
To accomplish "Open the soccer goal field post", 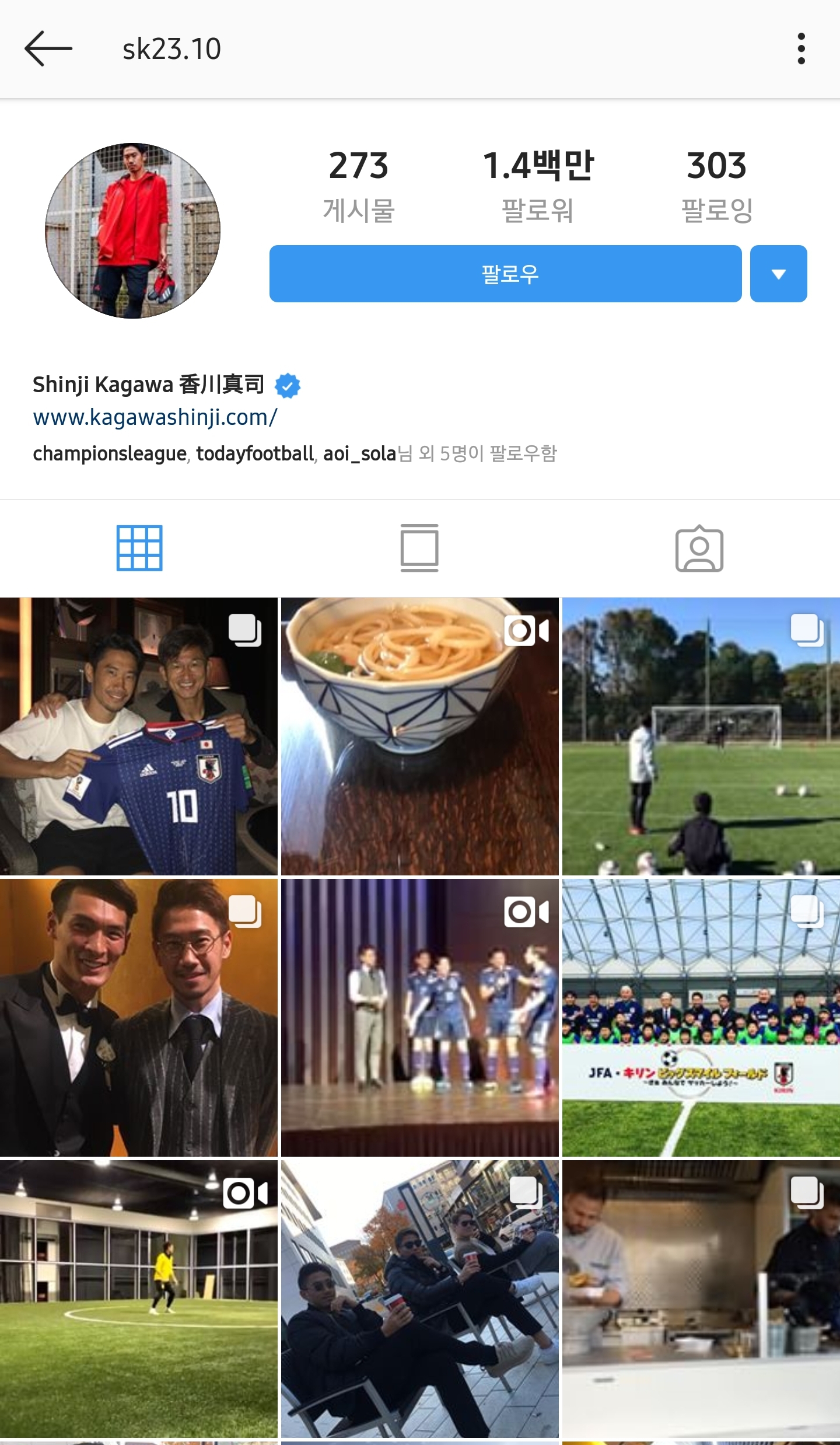I will pyautogui.click(x=701, y=736).
